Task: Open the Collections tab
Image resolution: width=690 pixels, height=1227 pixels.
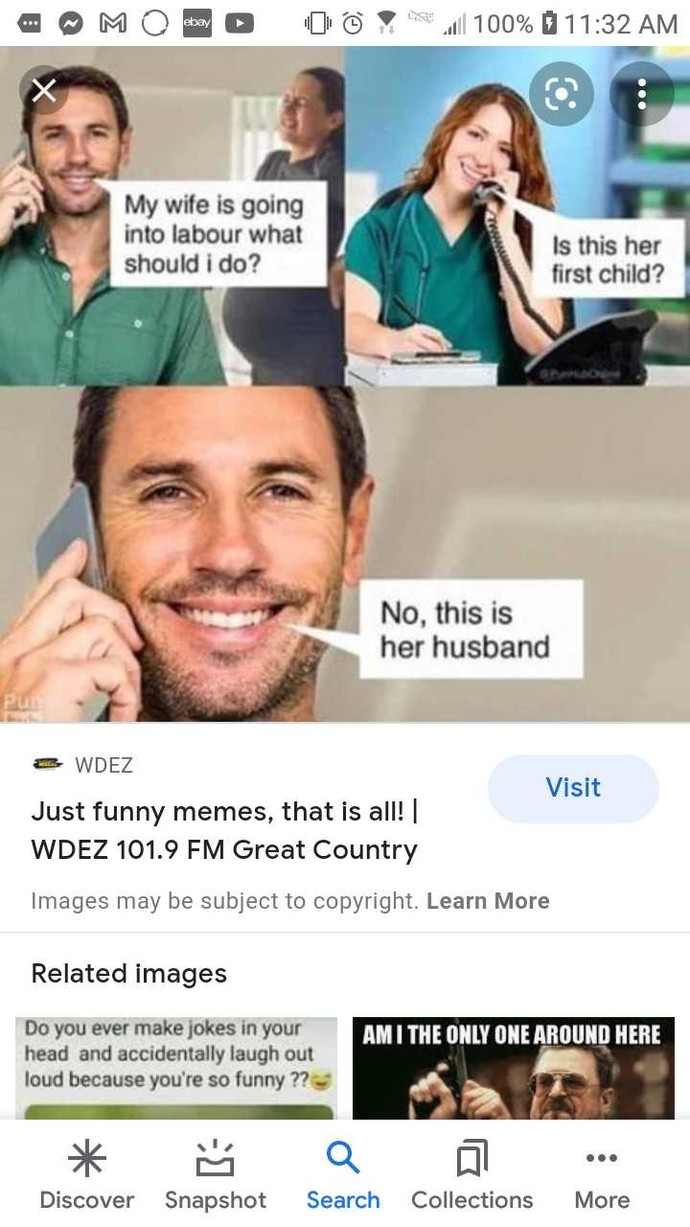Action: coord(472,1176)
